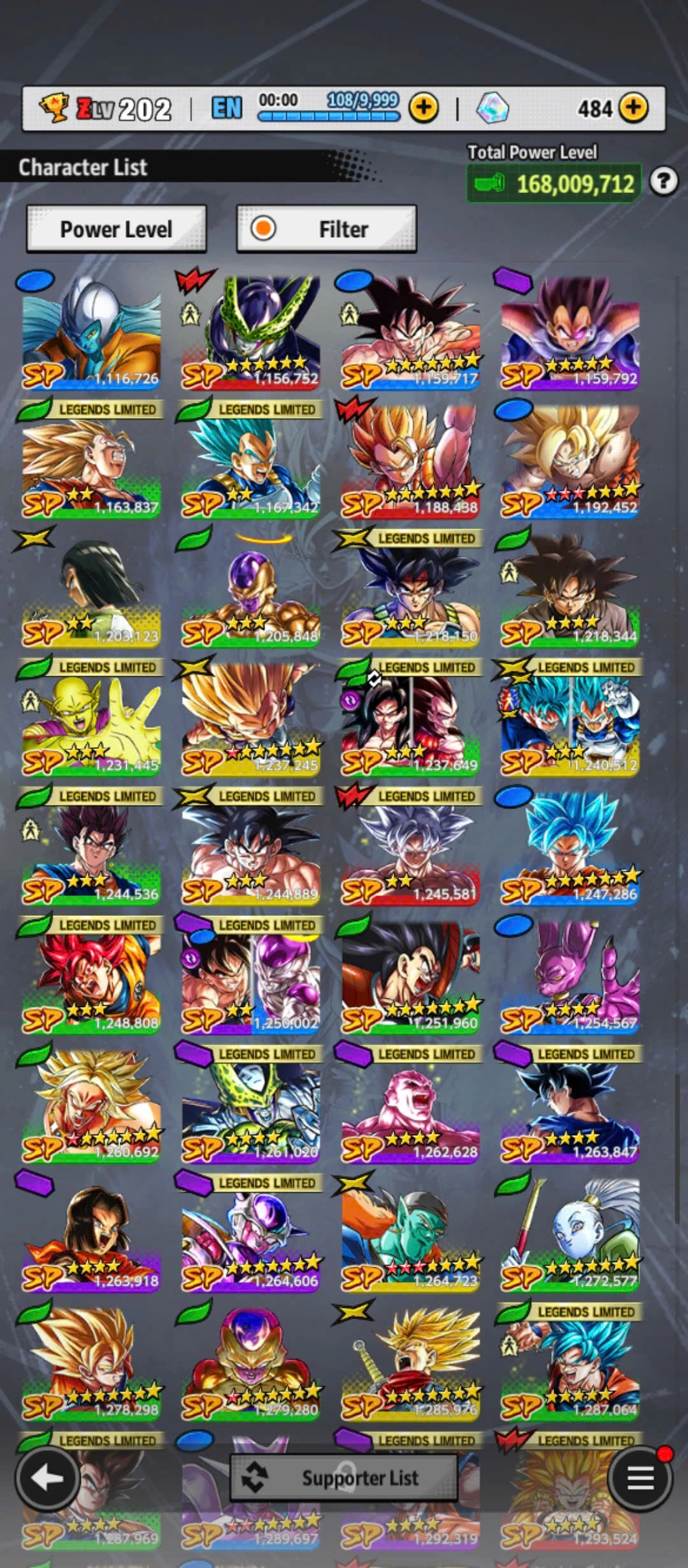Open the hamburger main menu
The height and width of the screenshot is (1568, 688).
point(640,1478)
